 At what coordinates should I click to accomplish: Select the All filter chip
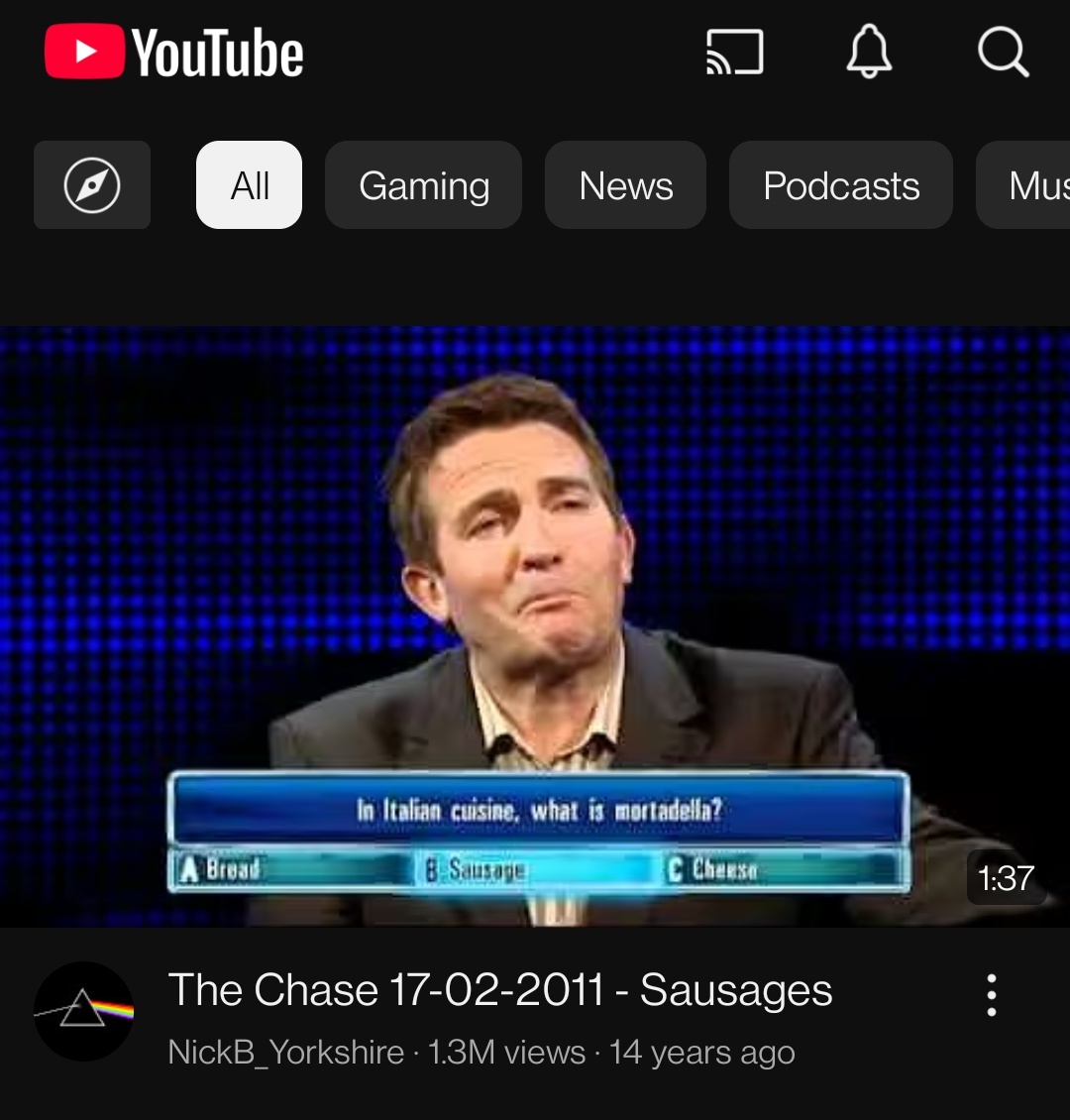coord(249,185)
